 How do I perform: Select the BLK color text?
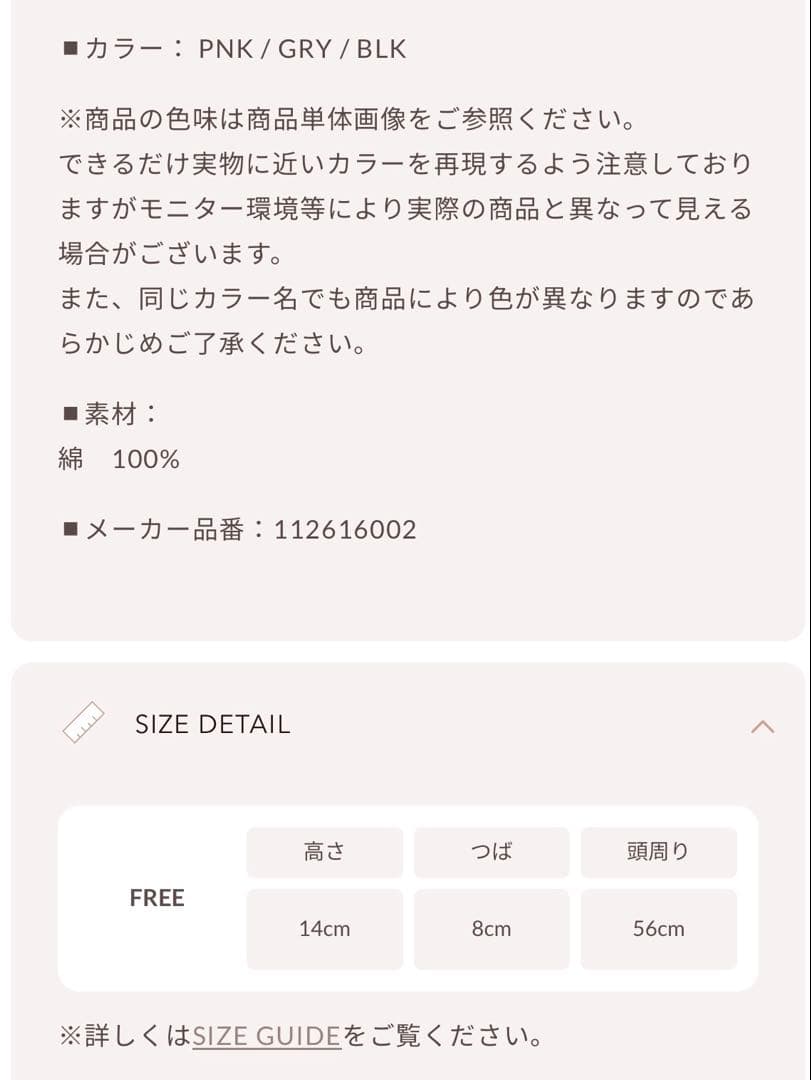click(x=381, y=47)
